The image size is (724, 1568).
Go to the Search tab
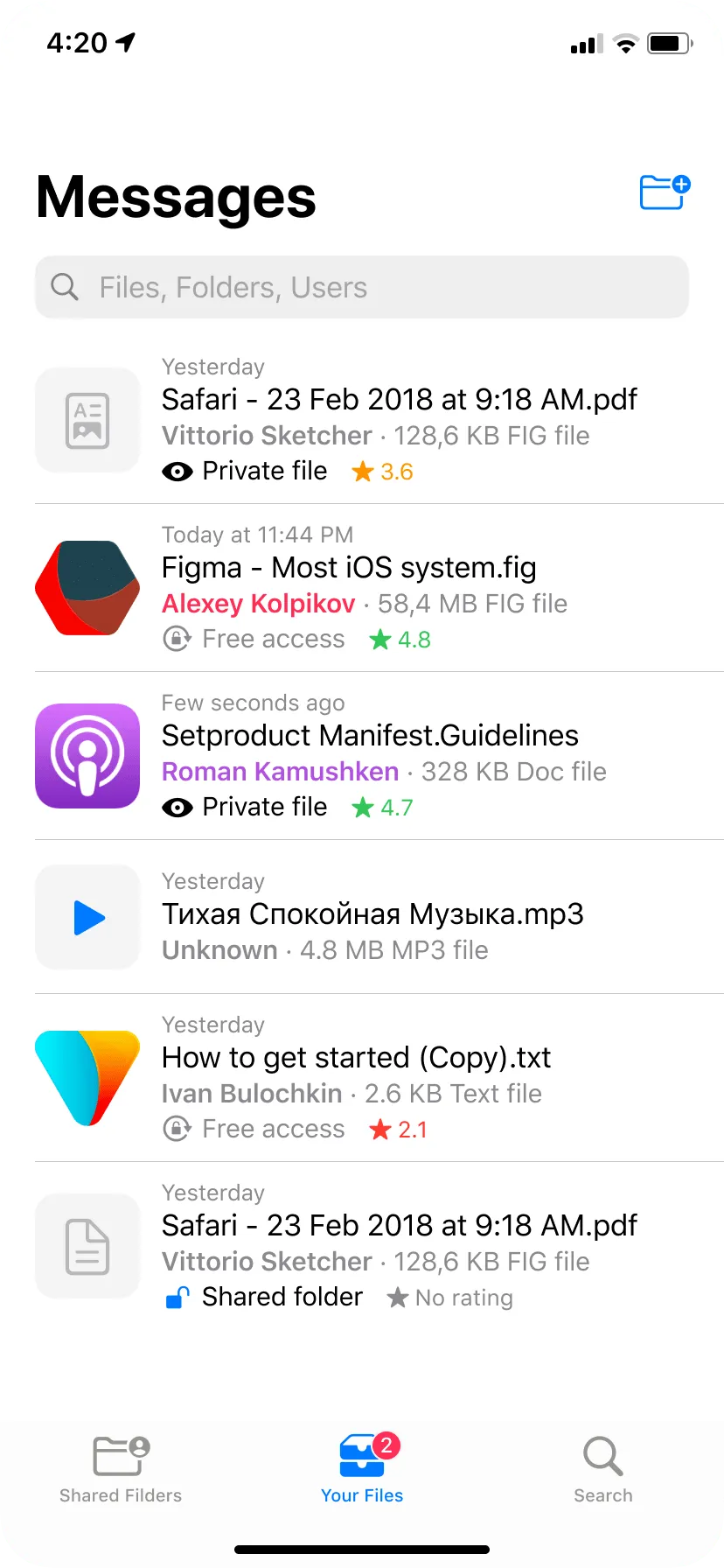point(603,1470)
